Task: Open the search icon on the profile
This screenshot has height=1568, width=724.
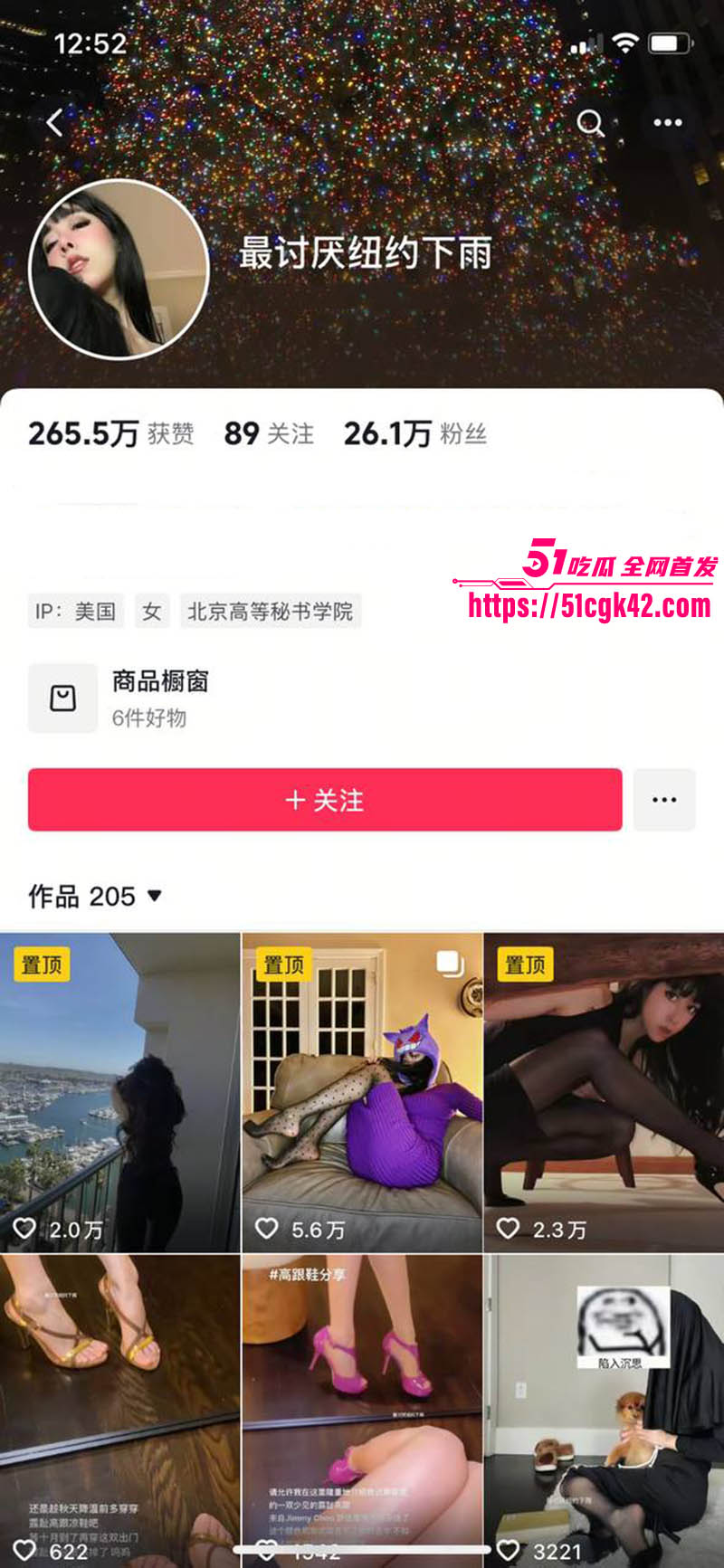Action: tap(590, 122)
